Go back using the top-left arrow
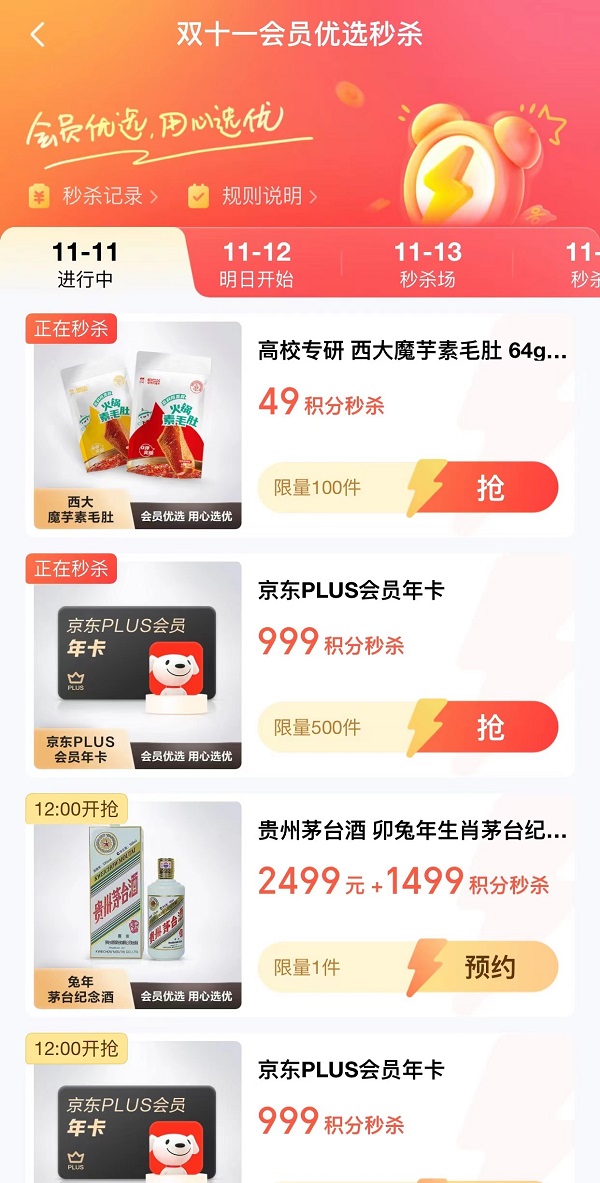This screenshot has height=1183, width=600. tap(38, 35)
